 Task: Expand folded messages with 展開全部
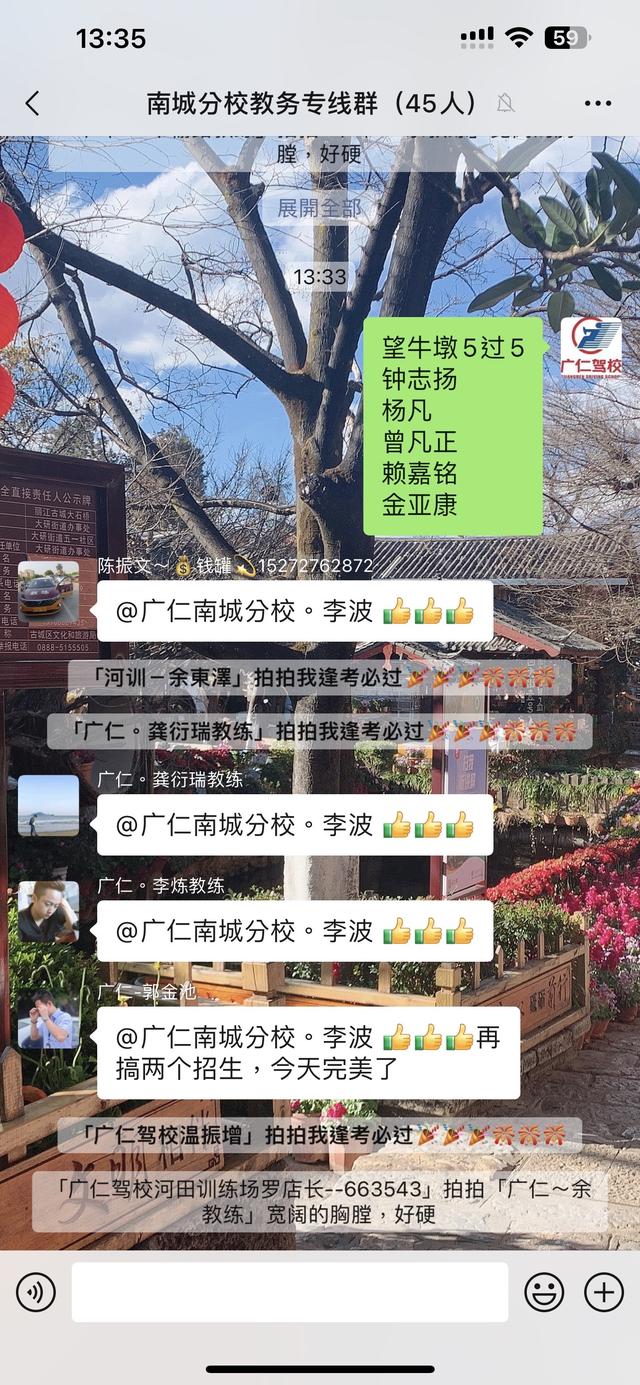[319, 208]
